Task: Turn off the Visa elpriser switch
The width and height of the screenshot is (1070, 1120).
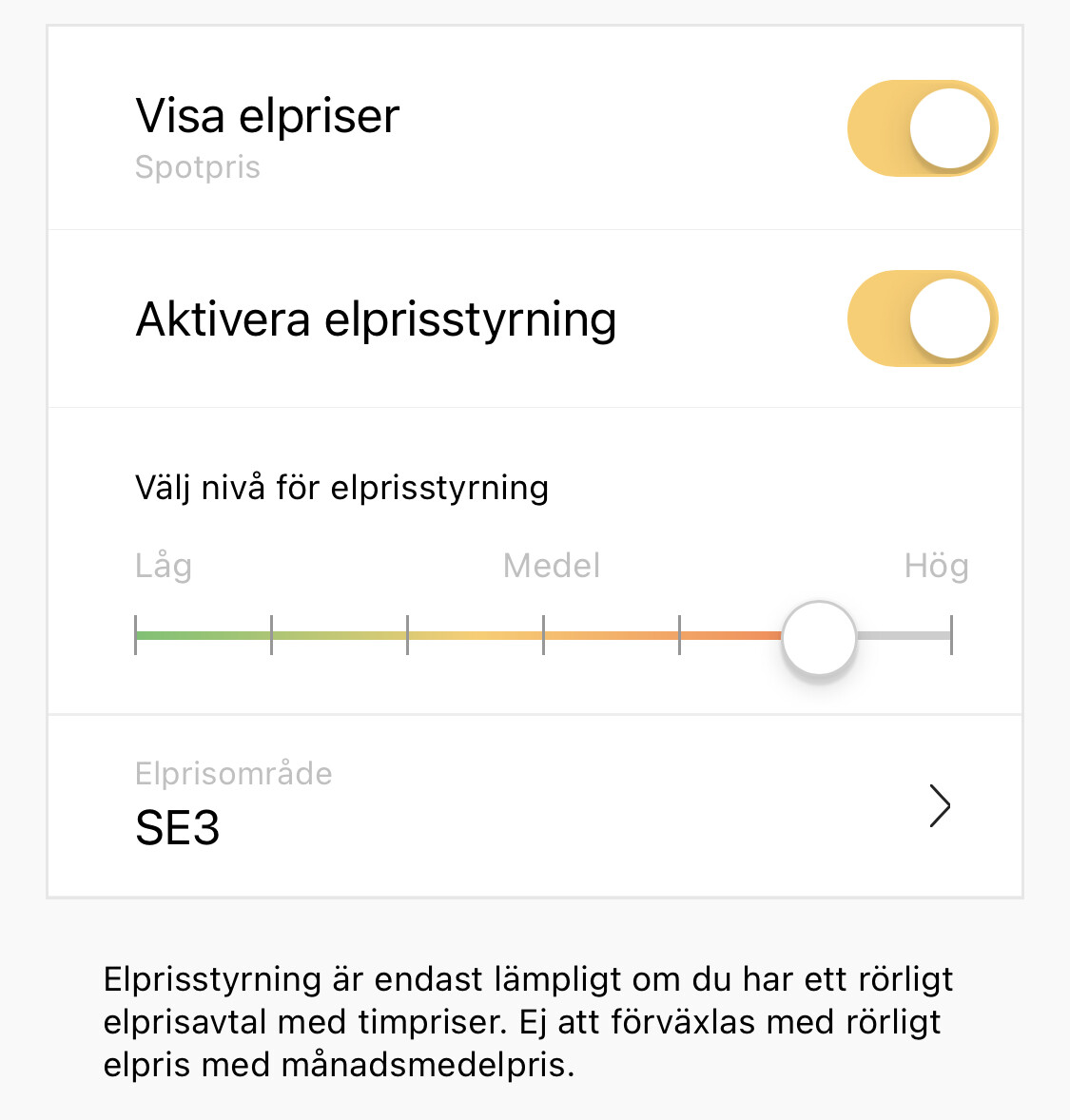Action: click(922, 129)
